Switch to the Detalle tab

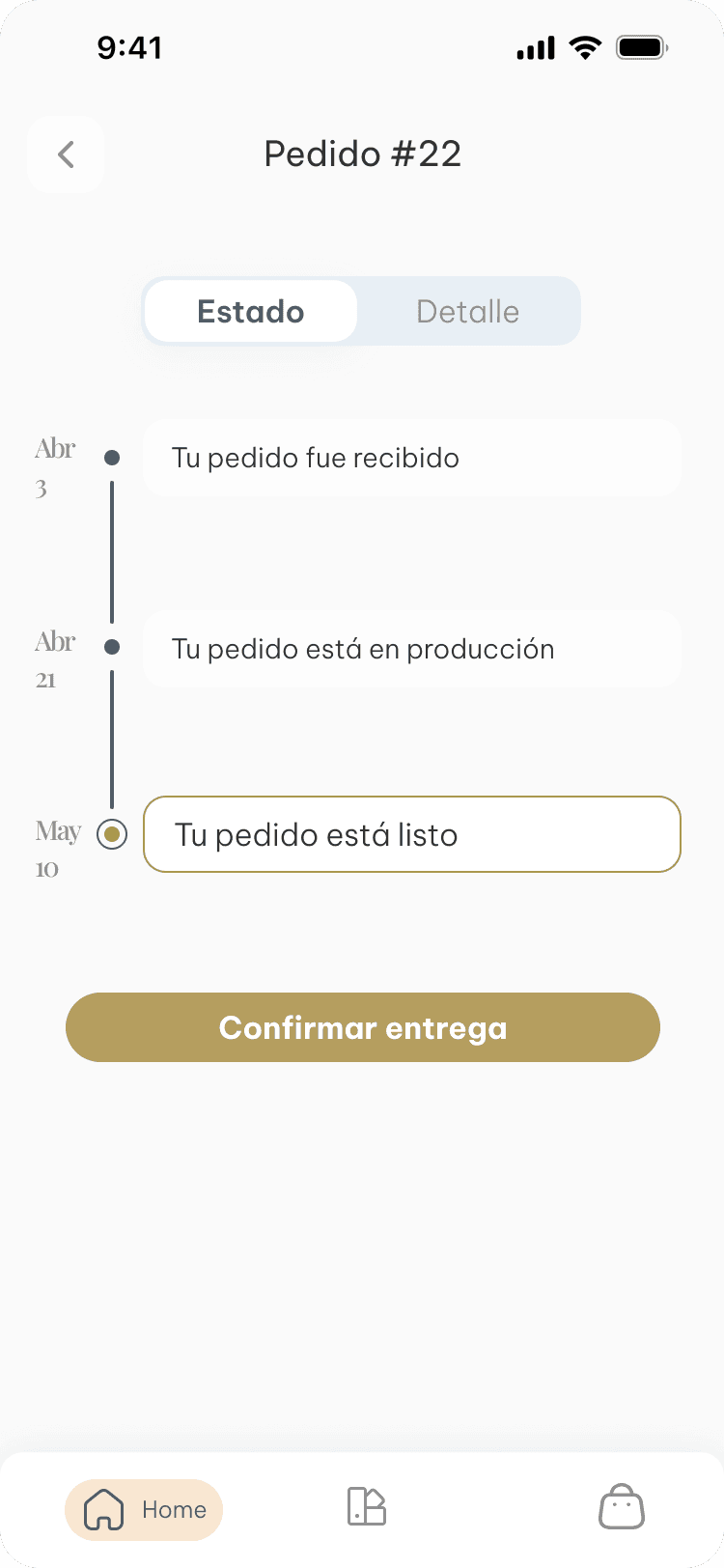(468, 312)
